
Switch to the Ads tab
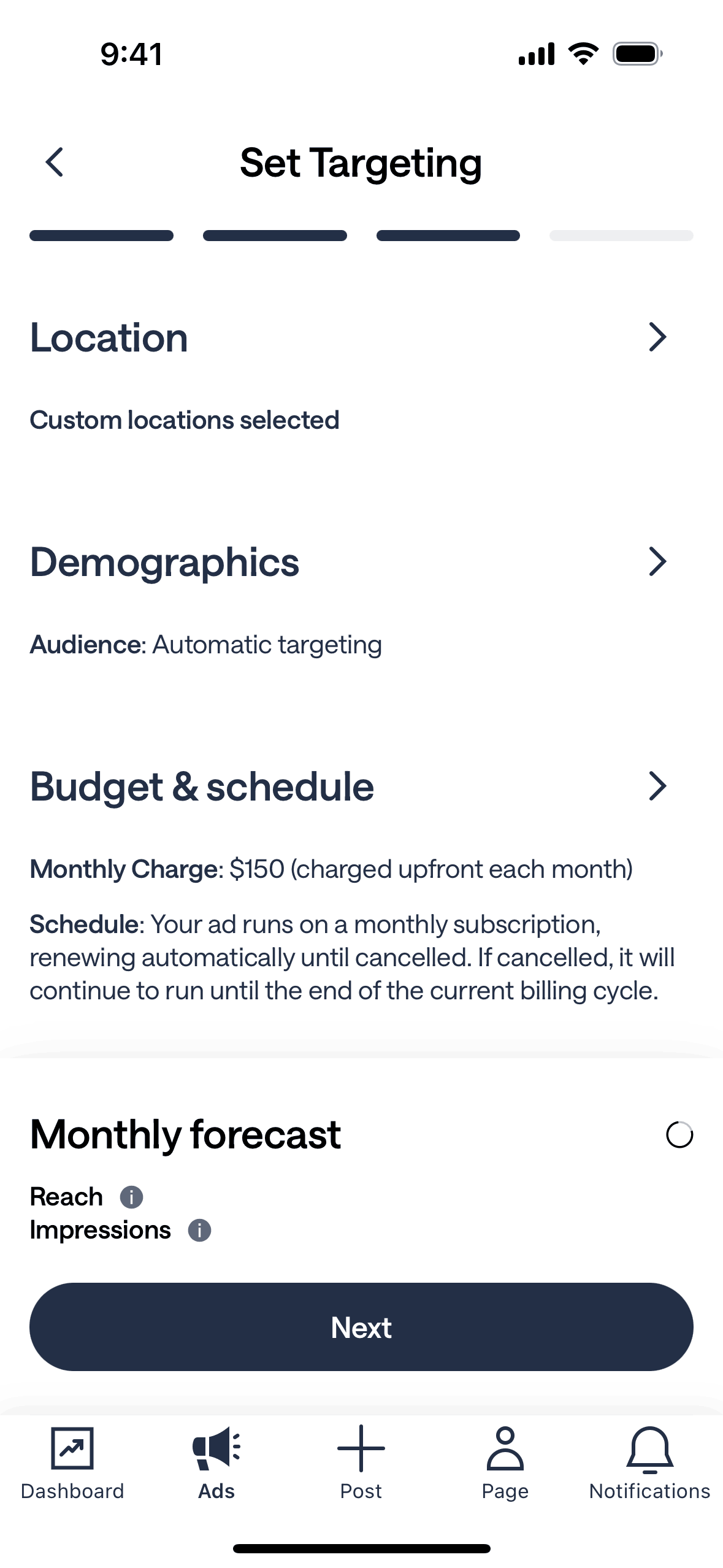pyautogui.click(x=216, y=1462)
